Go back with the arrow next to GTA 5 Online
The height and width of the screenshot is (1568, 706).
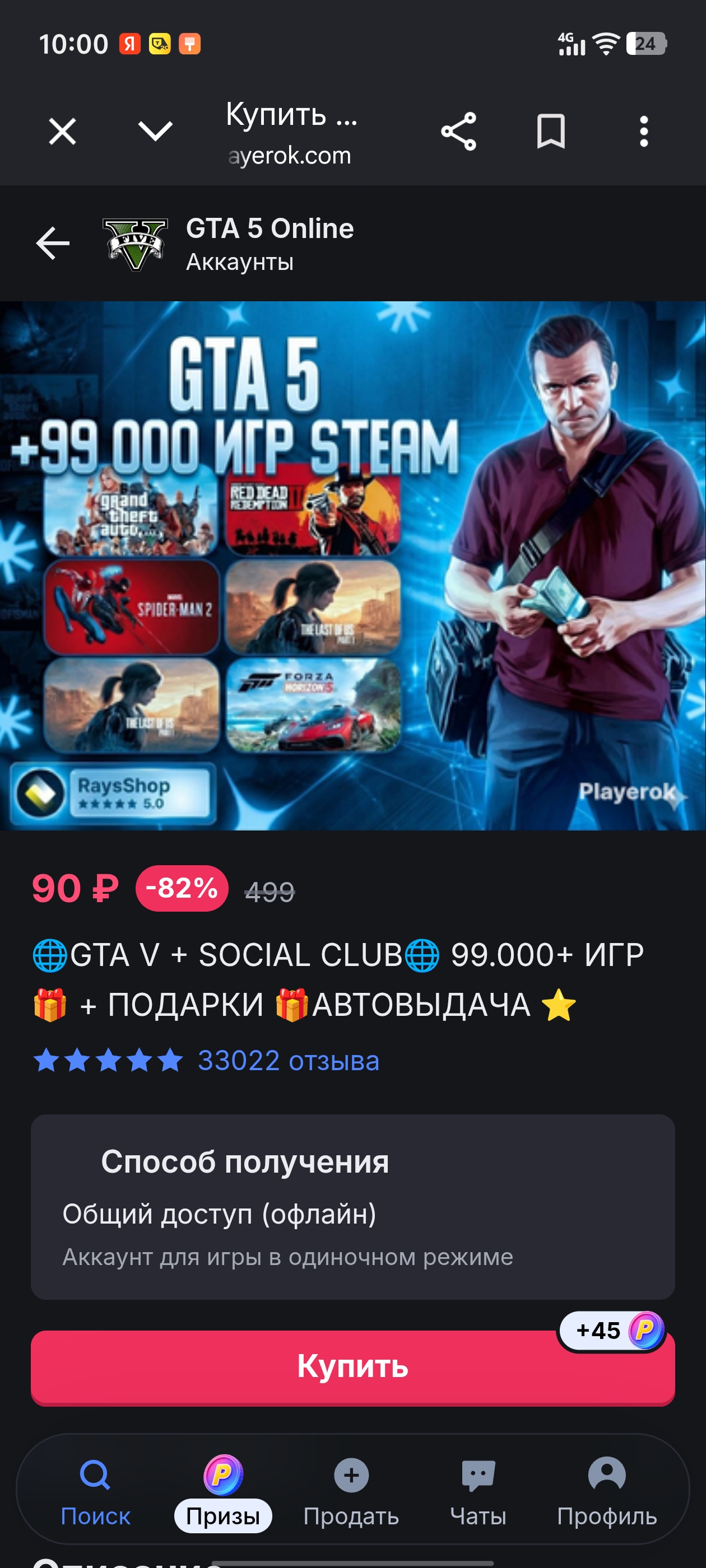coord(52,243)
